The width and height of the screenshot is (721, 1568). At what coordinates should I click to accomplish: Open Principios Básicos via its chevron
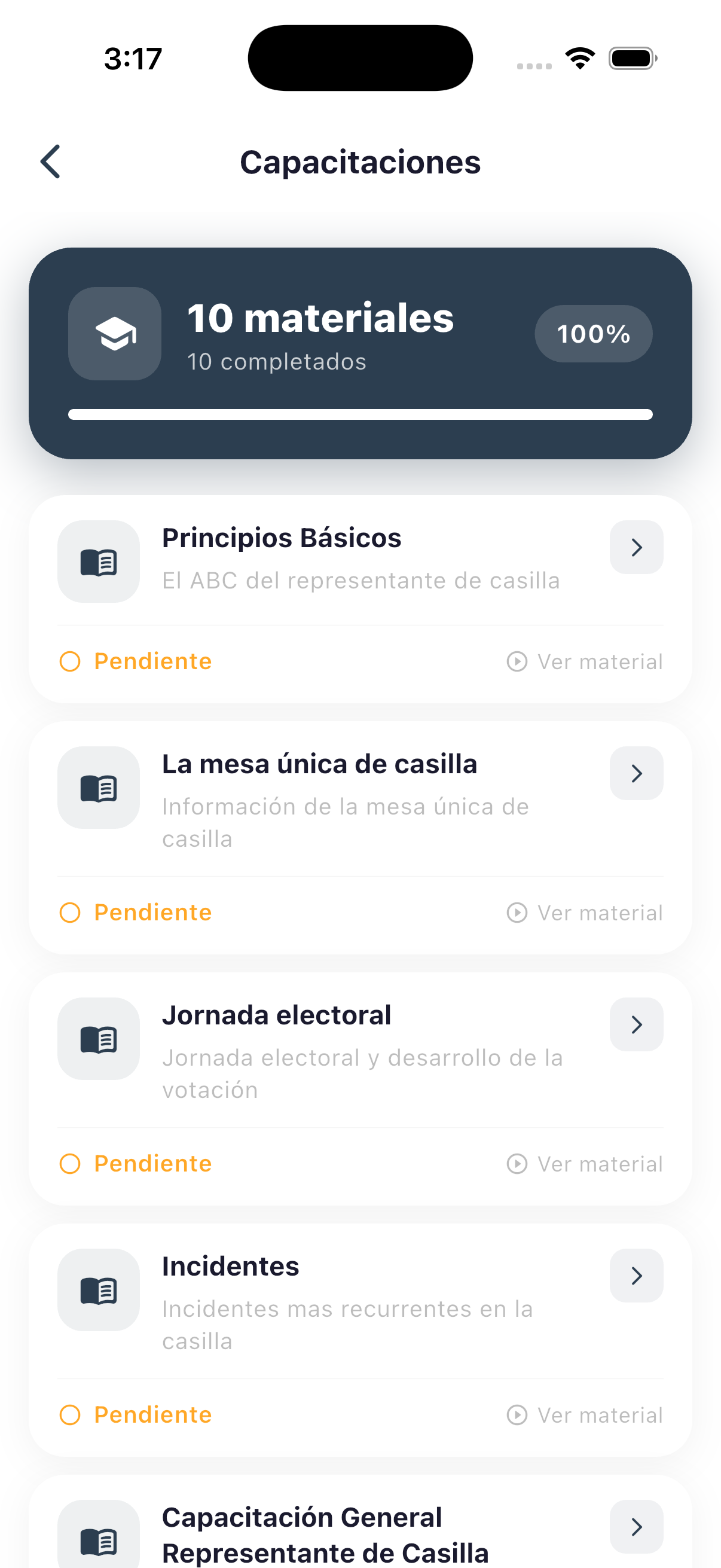[636, 547]
